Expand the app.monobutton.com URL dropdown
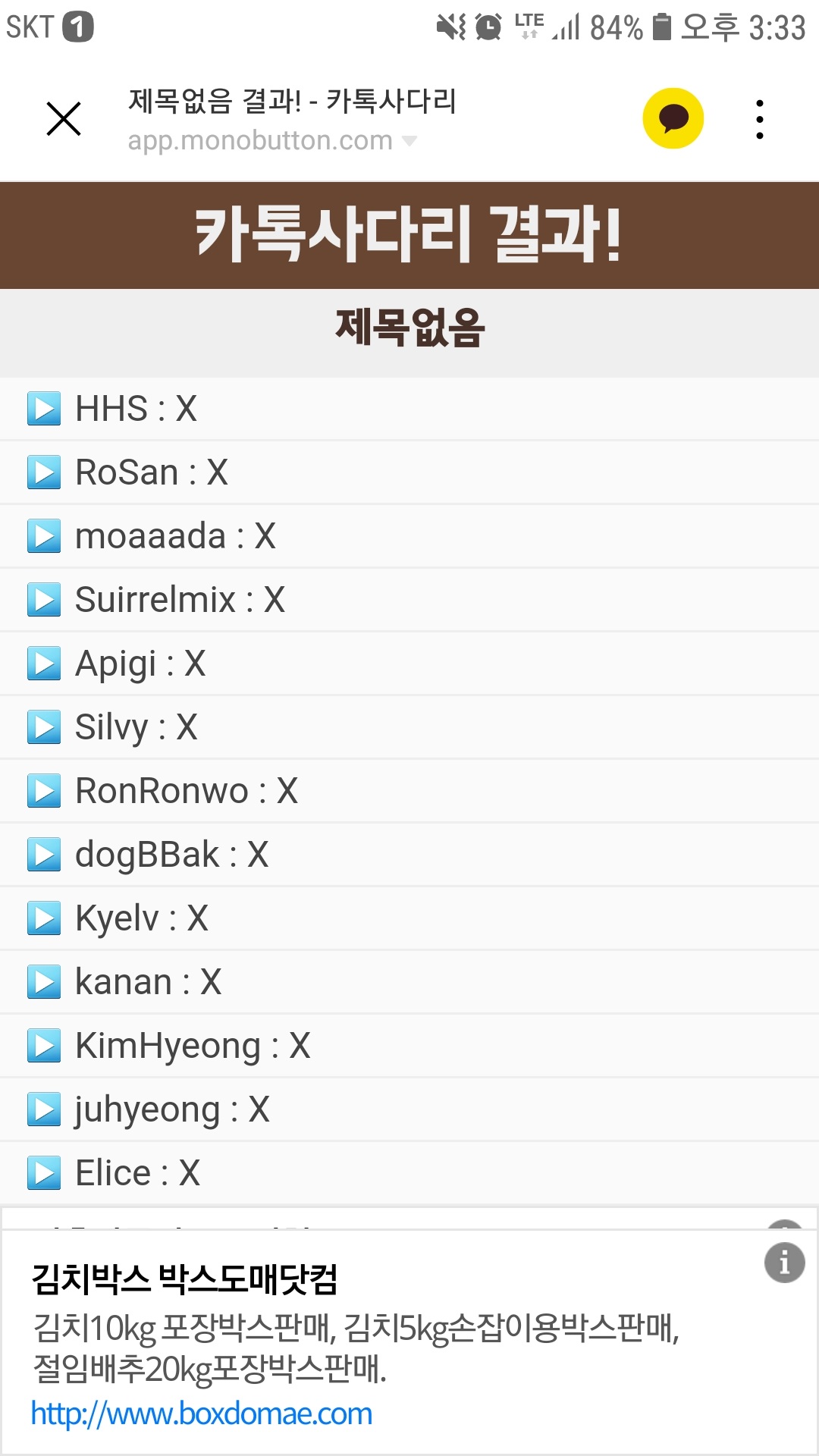This screenshot has width=819, height=1456. [410, 141]
